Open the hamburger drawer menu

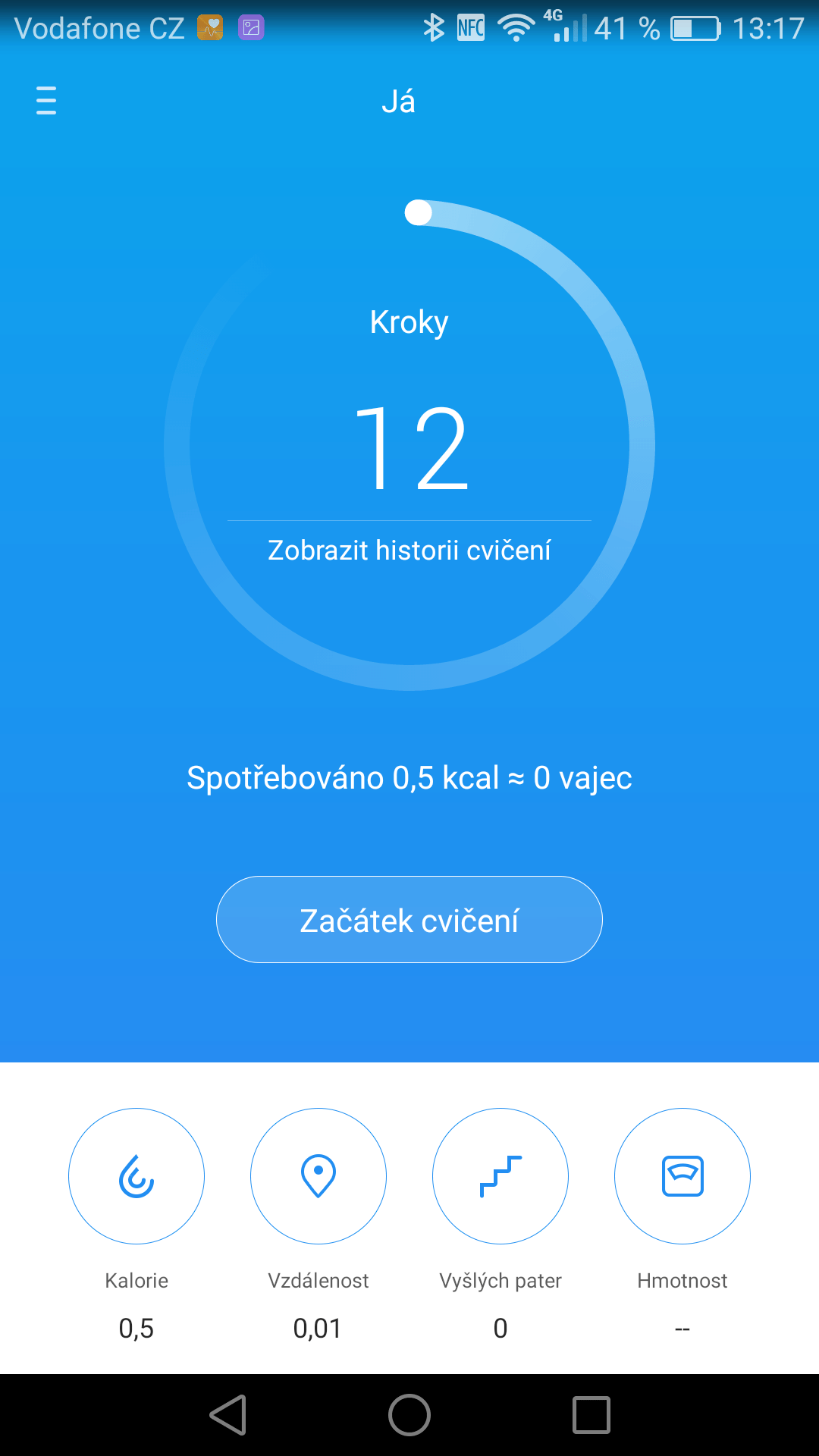pos(46,101)
